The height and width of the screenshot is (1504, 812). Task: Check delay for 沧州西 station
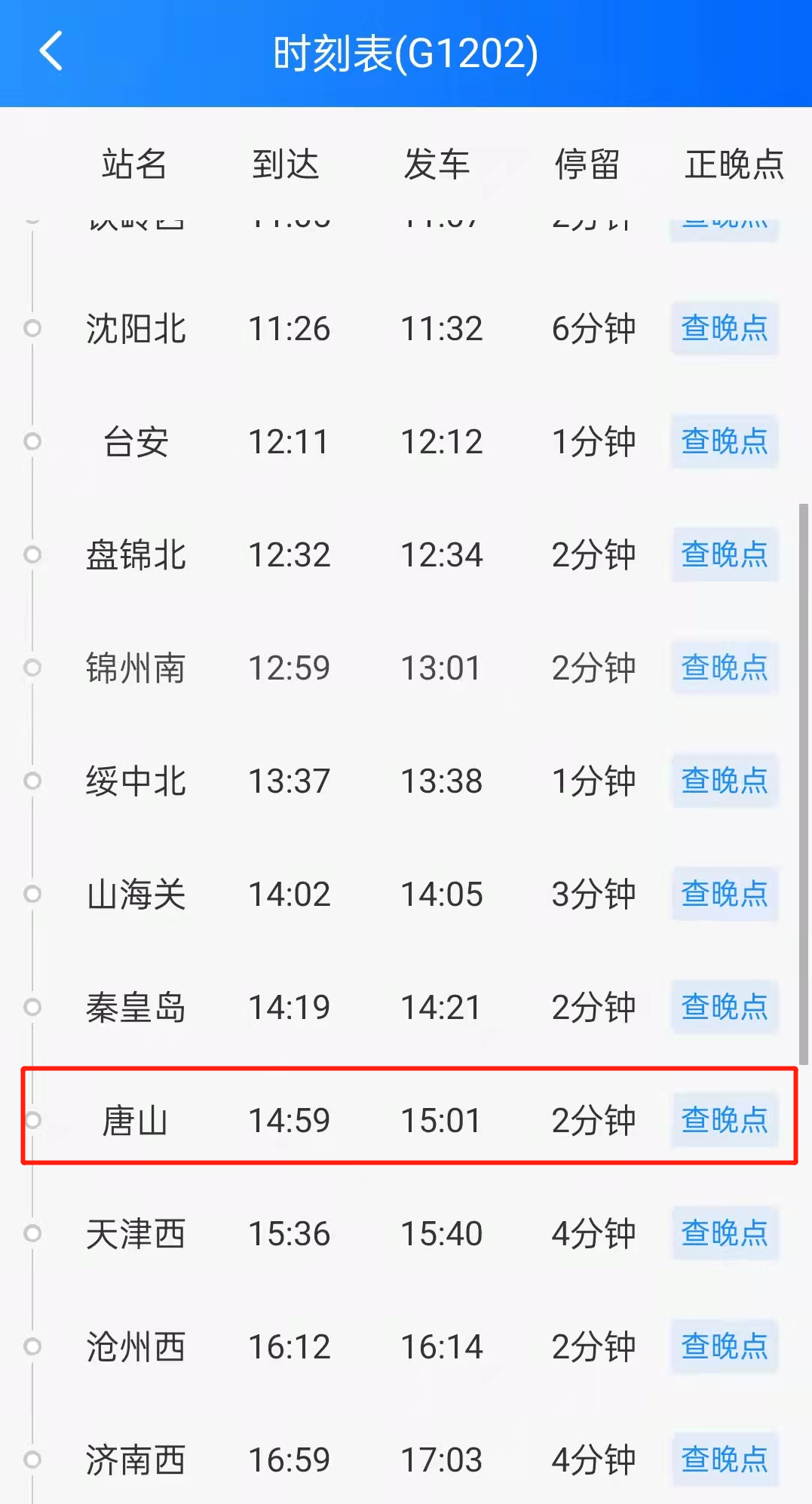click(x=724, y=1346)
